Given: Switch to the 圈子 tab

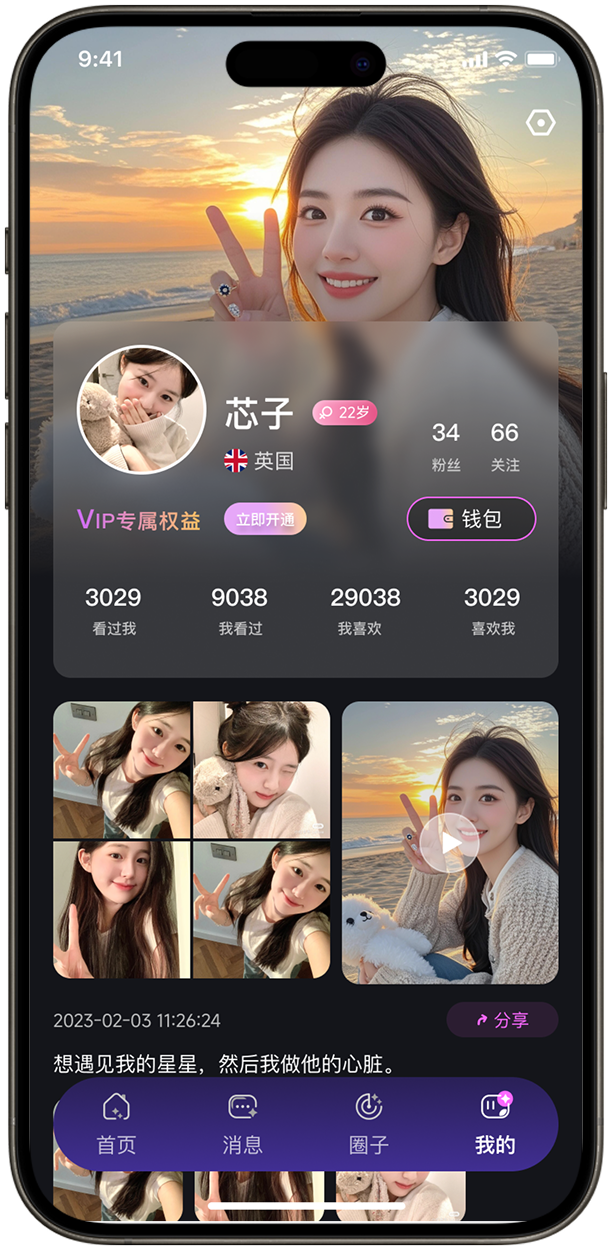Looking at the screenshot, I should [x=368, y=1124].
